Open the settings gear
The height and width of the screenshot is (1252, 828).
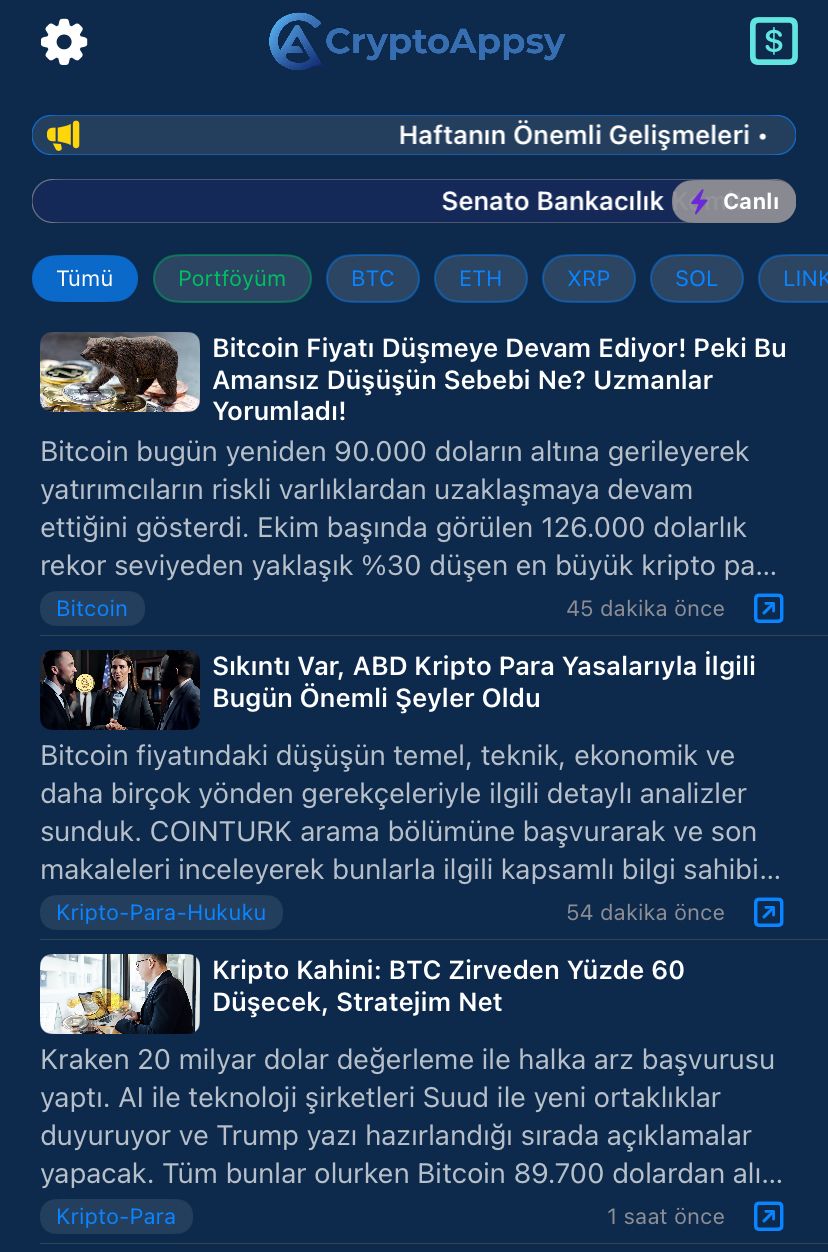coord(64,42)
